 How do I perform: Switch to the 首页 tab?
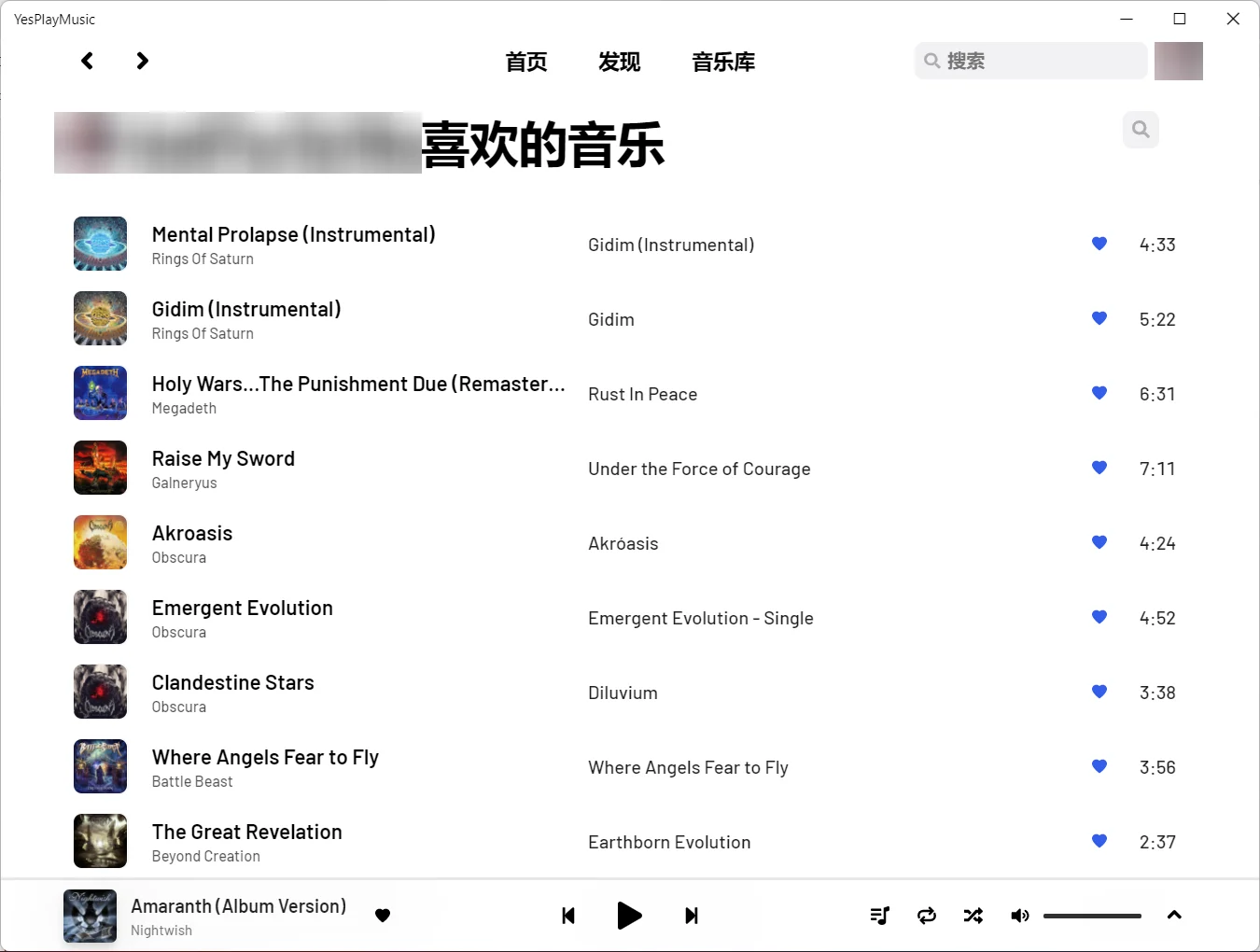tap(525, 62)
